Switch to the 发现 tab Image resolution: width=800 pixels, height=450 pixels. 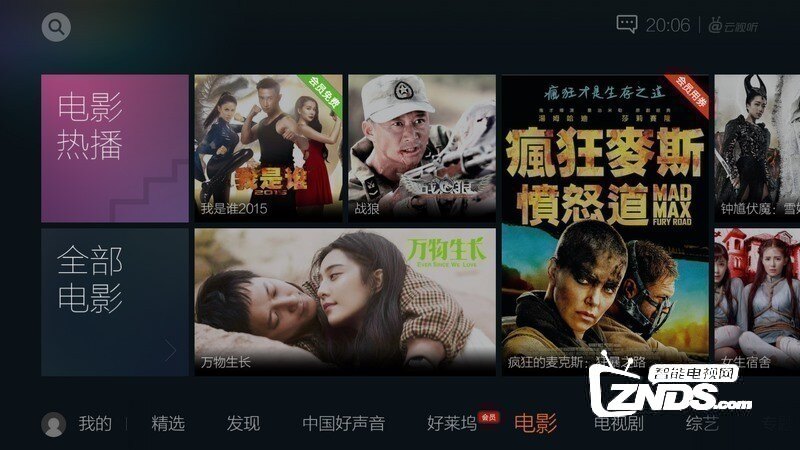(x=243, y=424)
